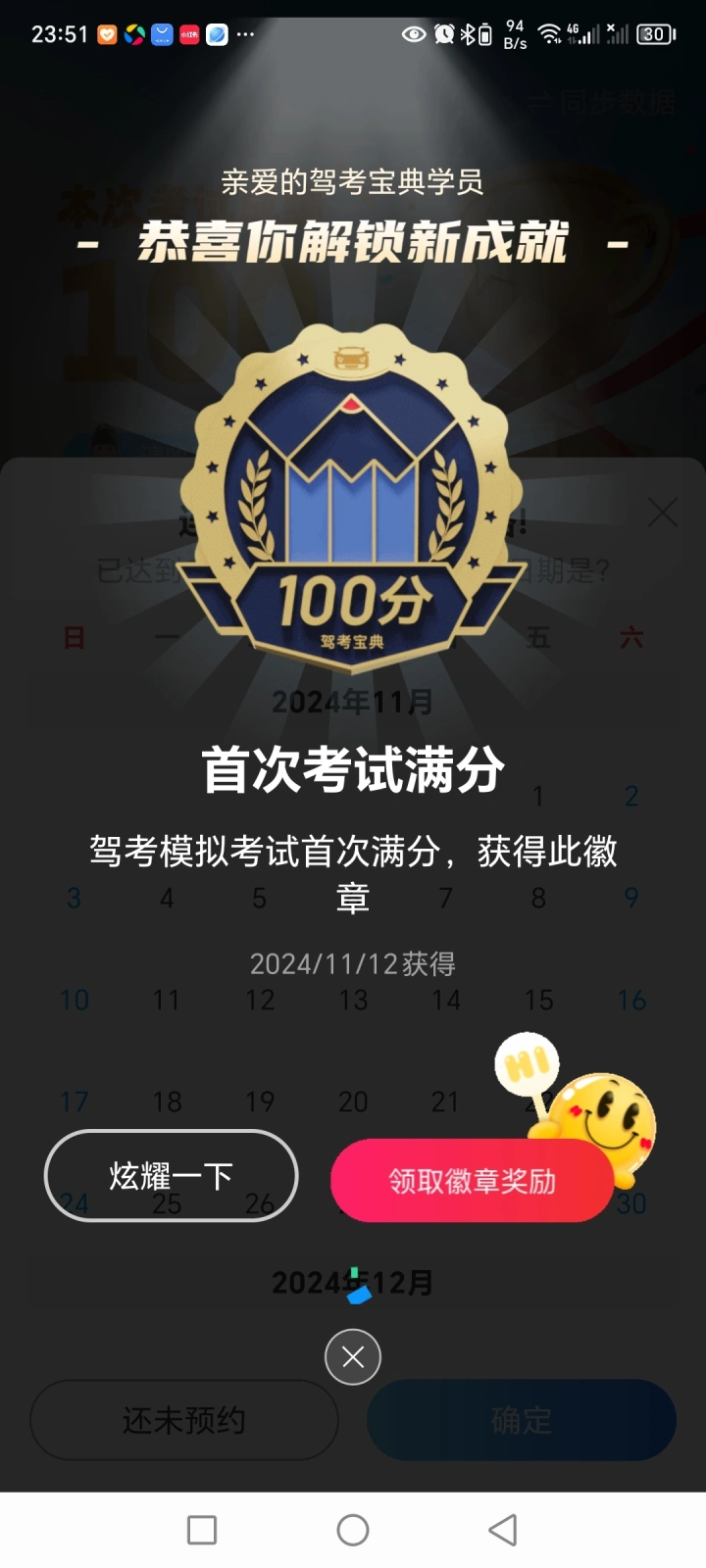Image resolution: width=706 pixels, height=1568 pixels.
Task: Go back with the system back button
Action: point(503,1530)
